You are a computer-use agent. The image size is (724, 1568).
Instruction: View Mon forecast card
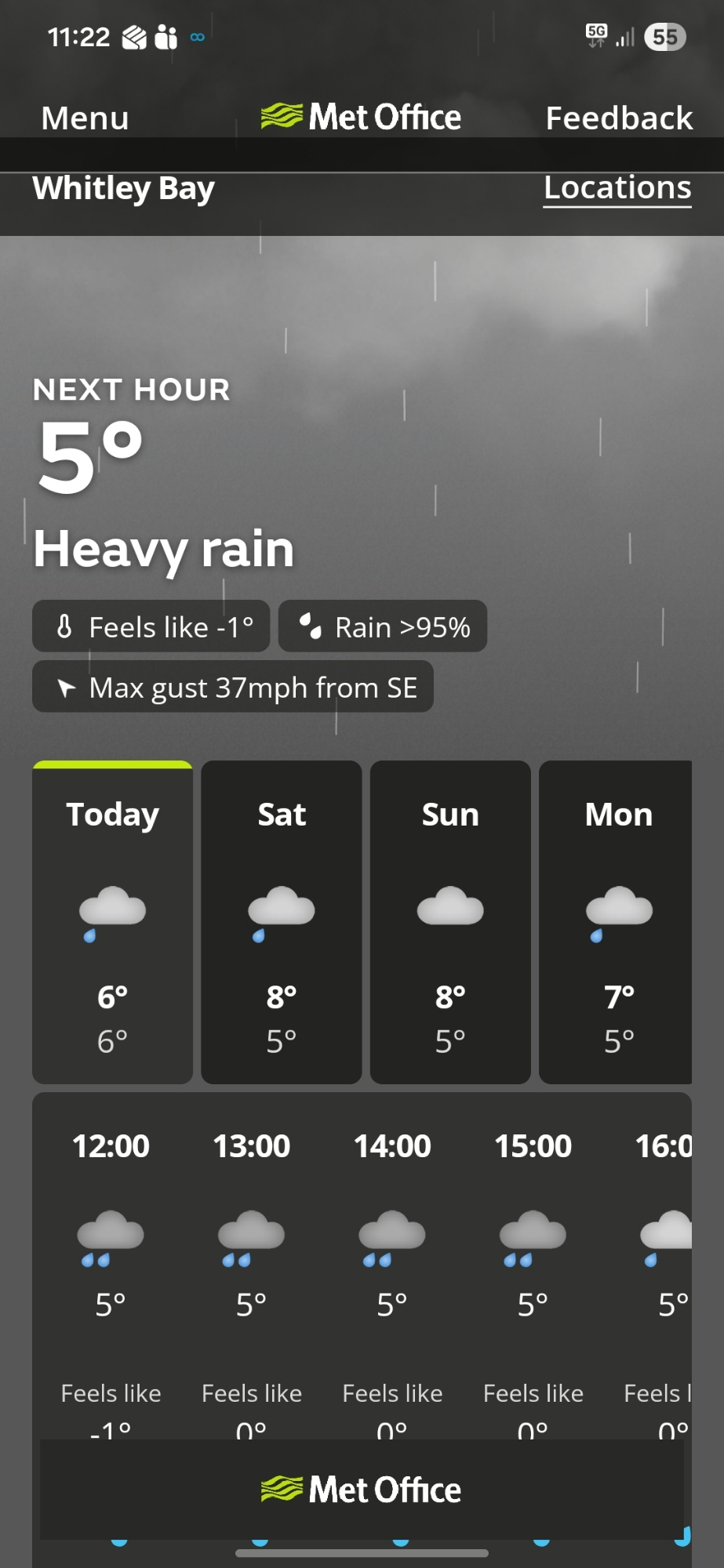pos(617,921)
